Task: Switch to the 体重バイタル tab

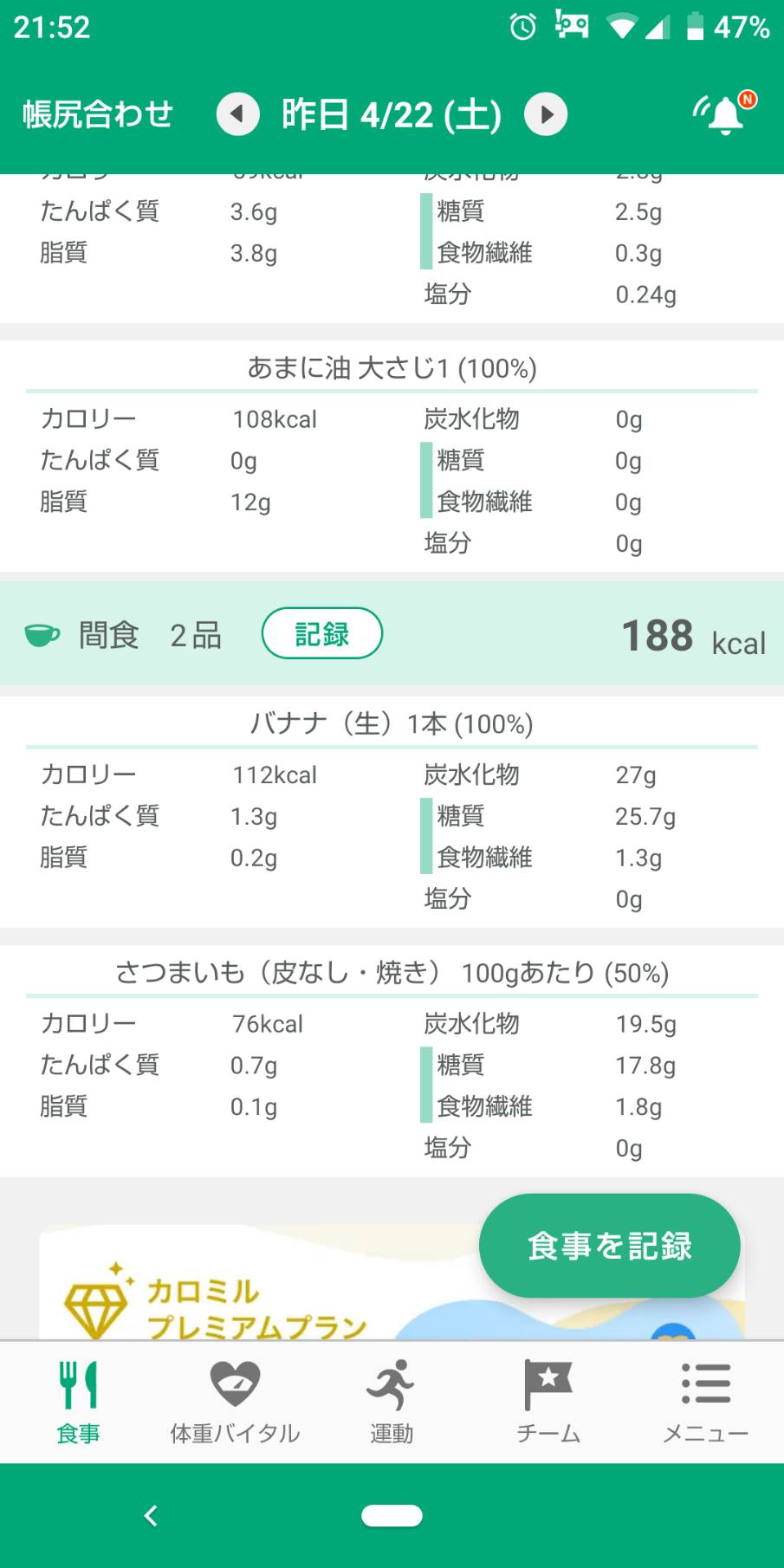Action: tap(235, 1402)
